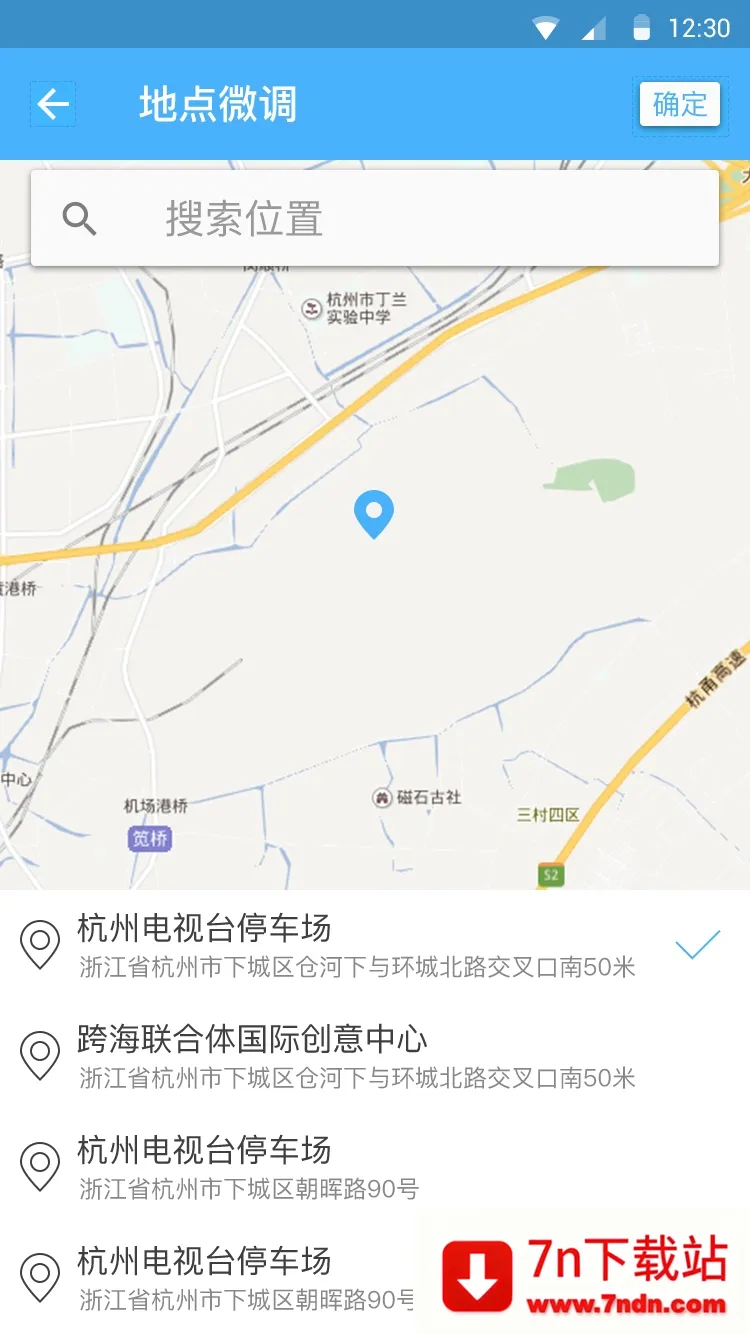Click the S2 highway badge on the map

(x=549, y=873)
